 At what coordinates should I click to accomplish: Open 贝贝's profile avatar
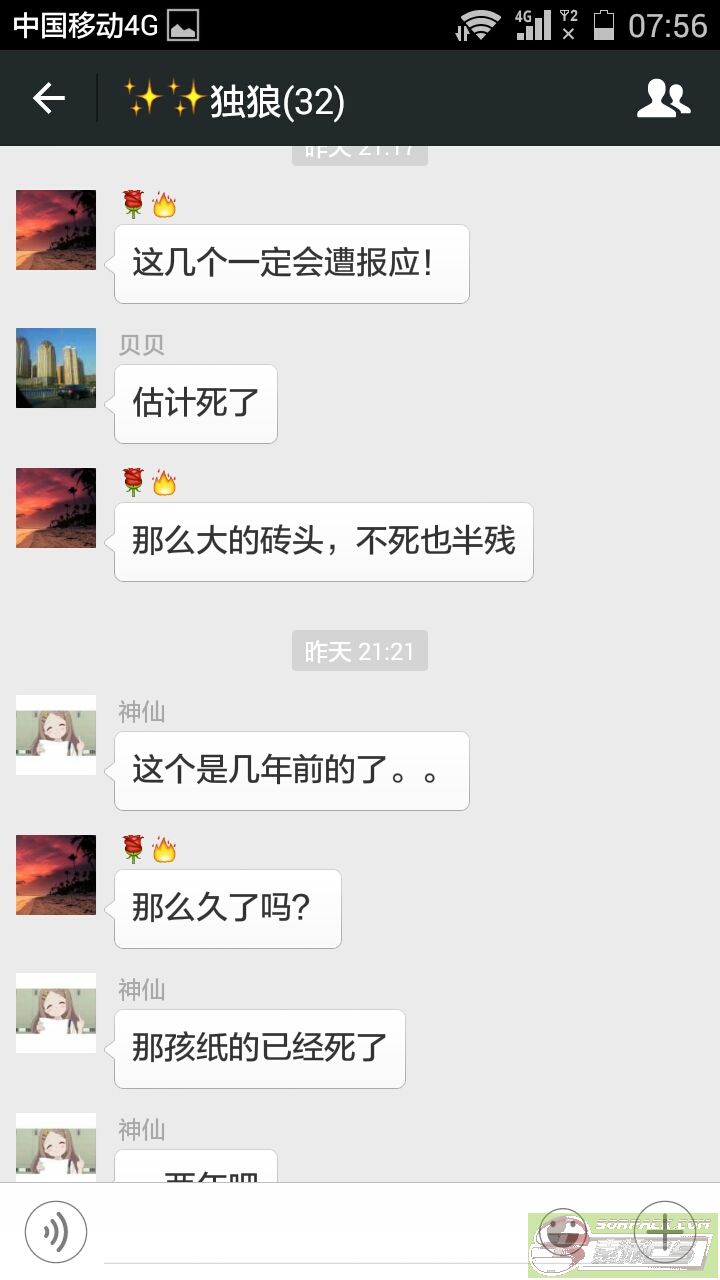(x=56, y=368)
